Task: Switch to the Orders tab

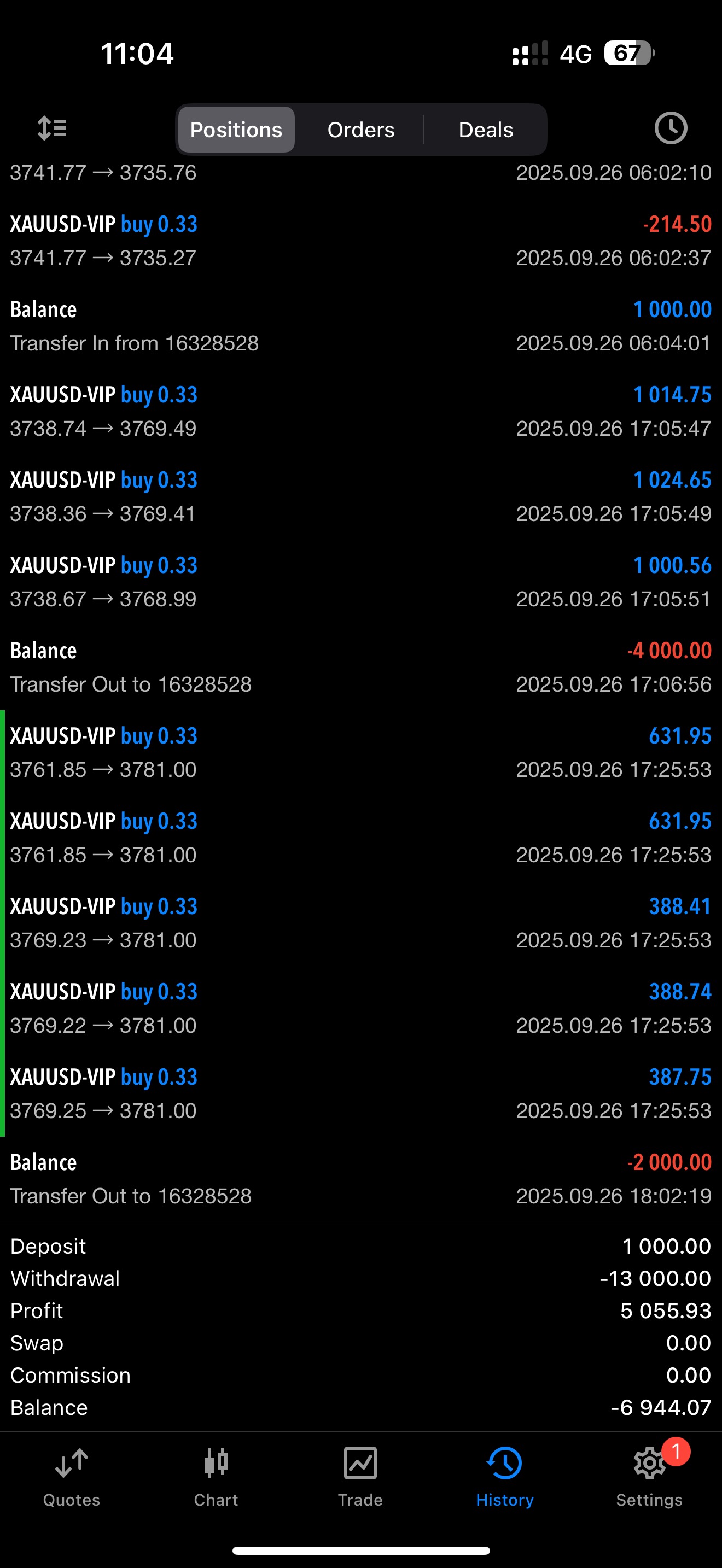Action: tap(360, 130)
